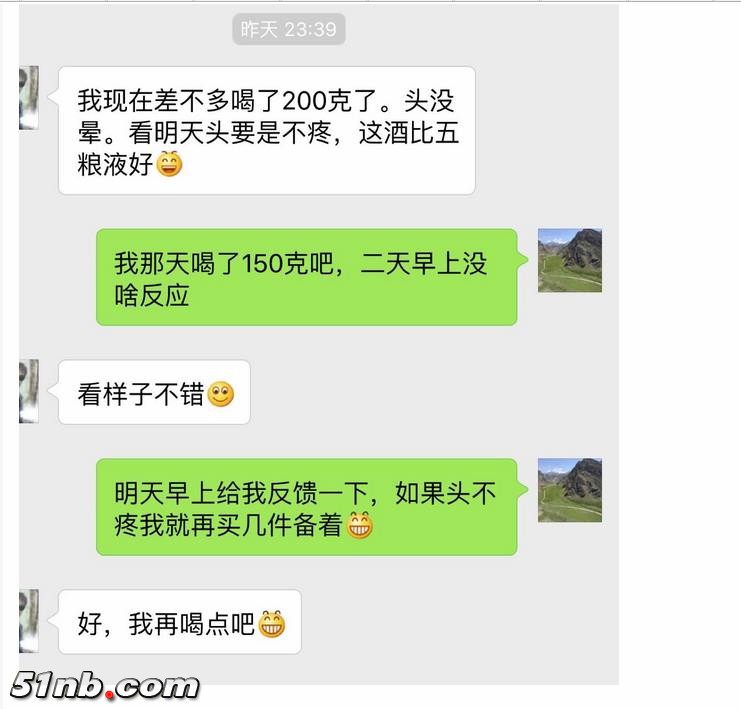
Task: Open sender avatar beside the 150克 message
Action: pyautogui.click(x=570, y=261)
